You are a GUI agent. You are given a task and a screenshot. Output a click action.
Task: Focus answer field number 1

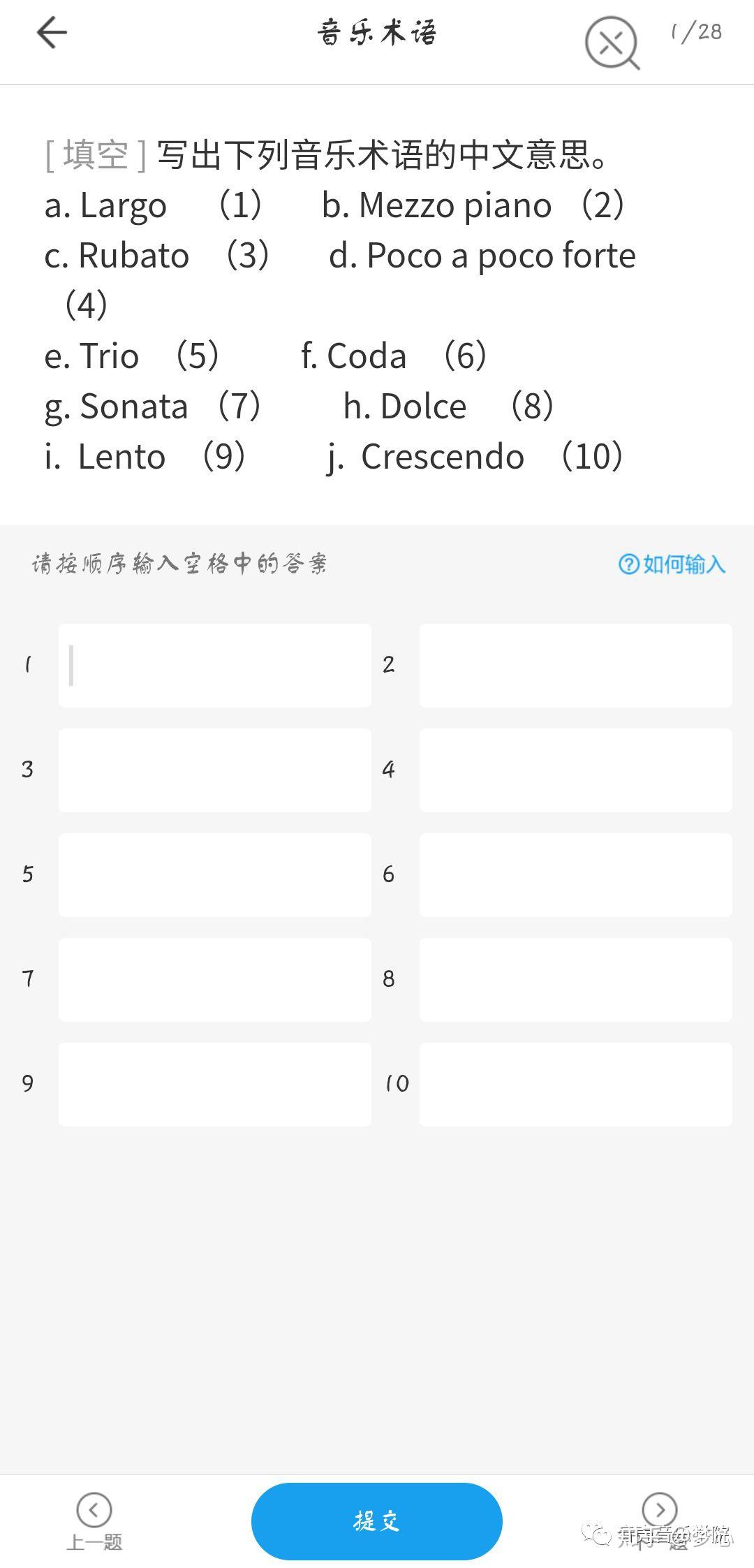coord(215,666)
